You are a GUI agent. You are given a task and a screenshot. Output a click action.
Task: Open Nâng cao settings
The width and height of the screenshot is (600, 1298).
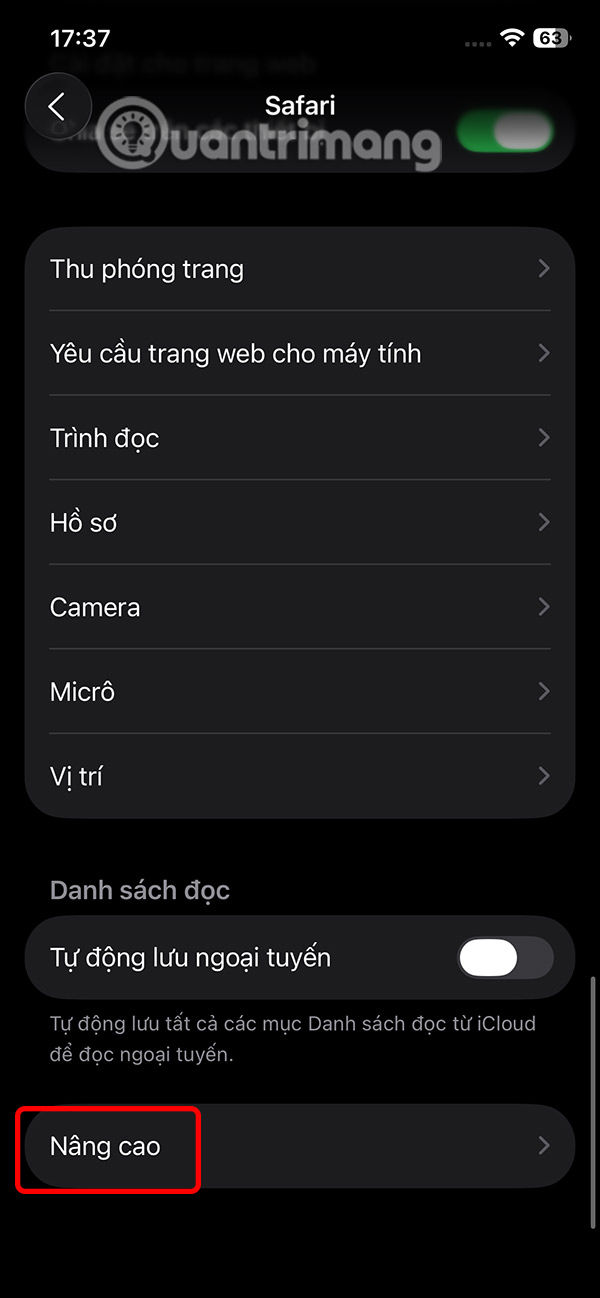click(300, 1146)
